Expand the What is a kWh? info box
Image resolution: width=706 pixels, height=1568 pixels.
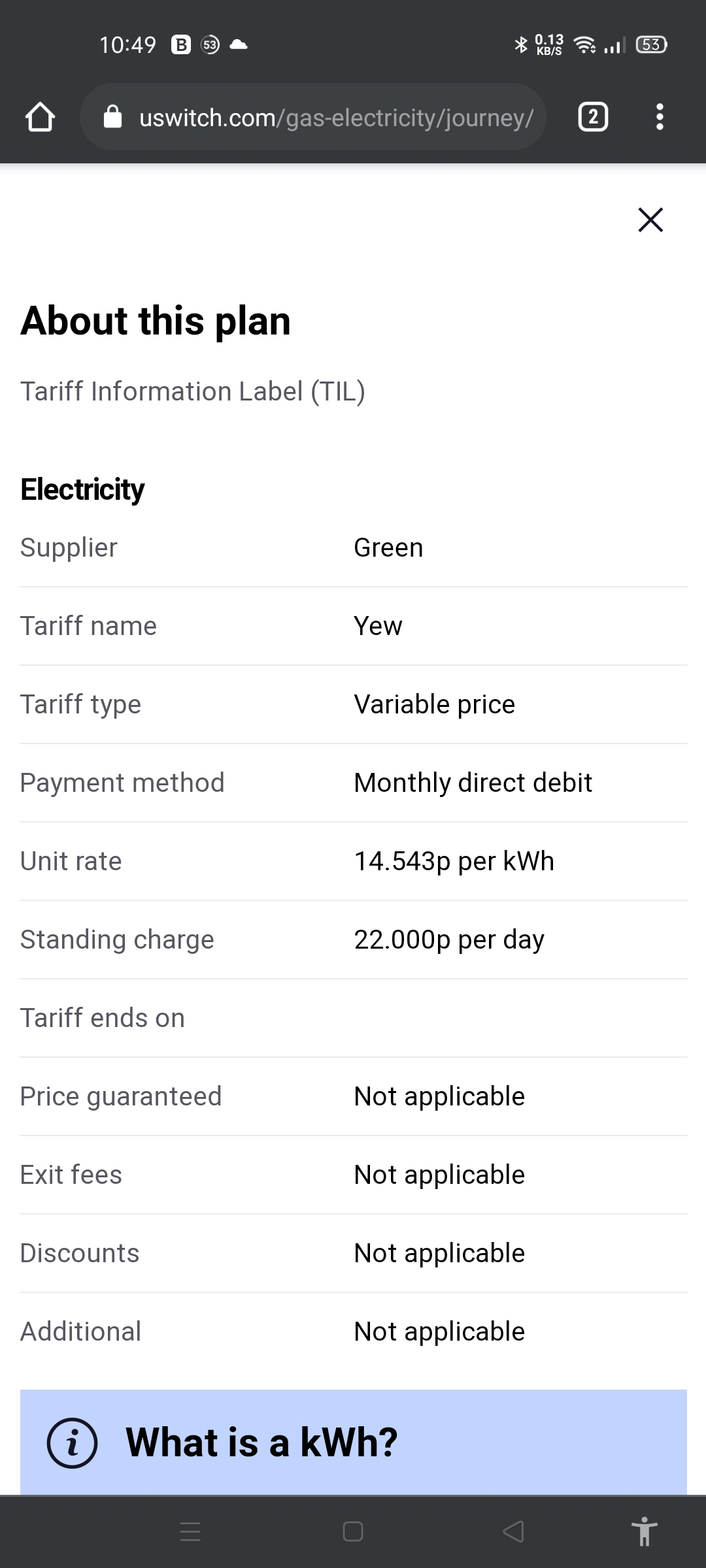click(x=354, y=1442)
